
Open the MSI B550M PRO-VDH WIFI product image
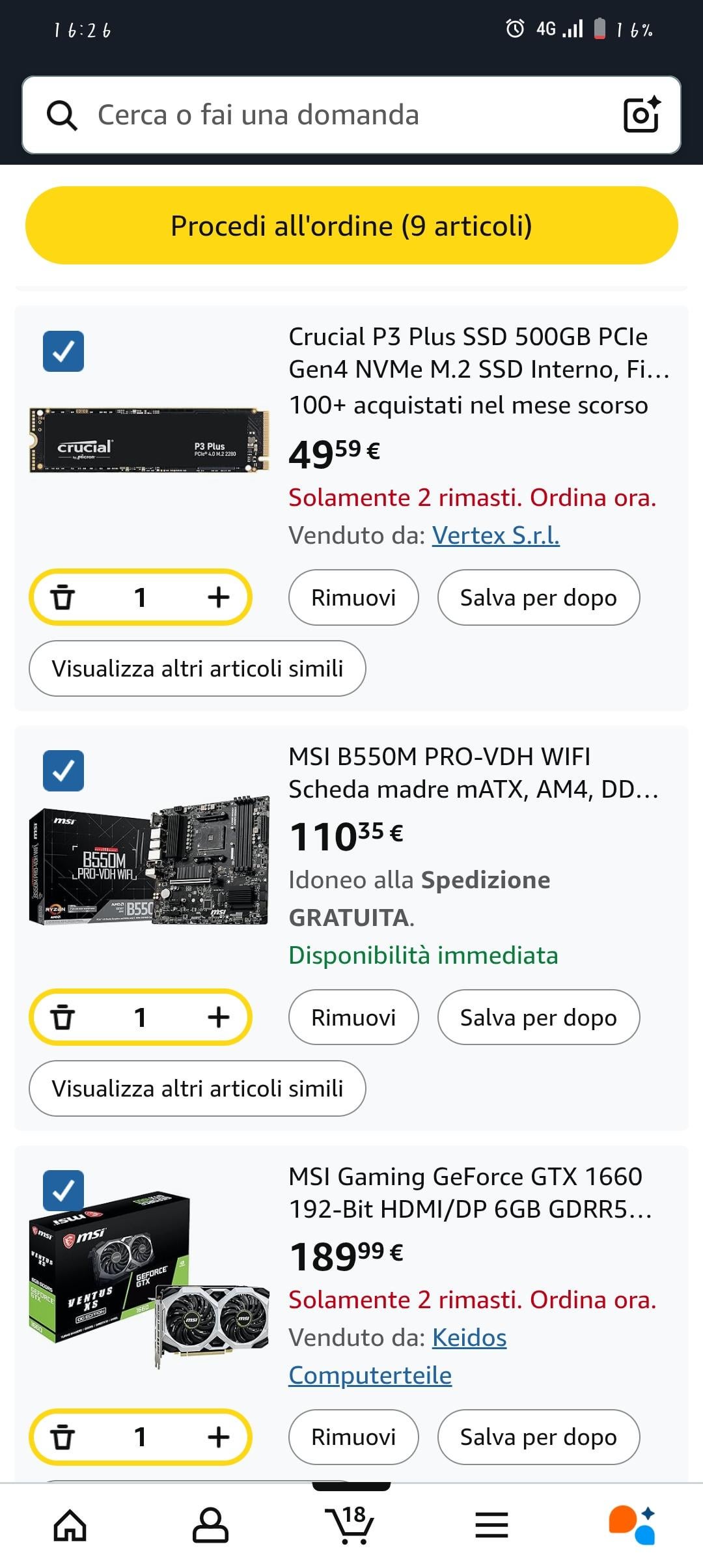click(149, 860)
